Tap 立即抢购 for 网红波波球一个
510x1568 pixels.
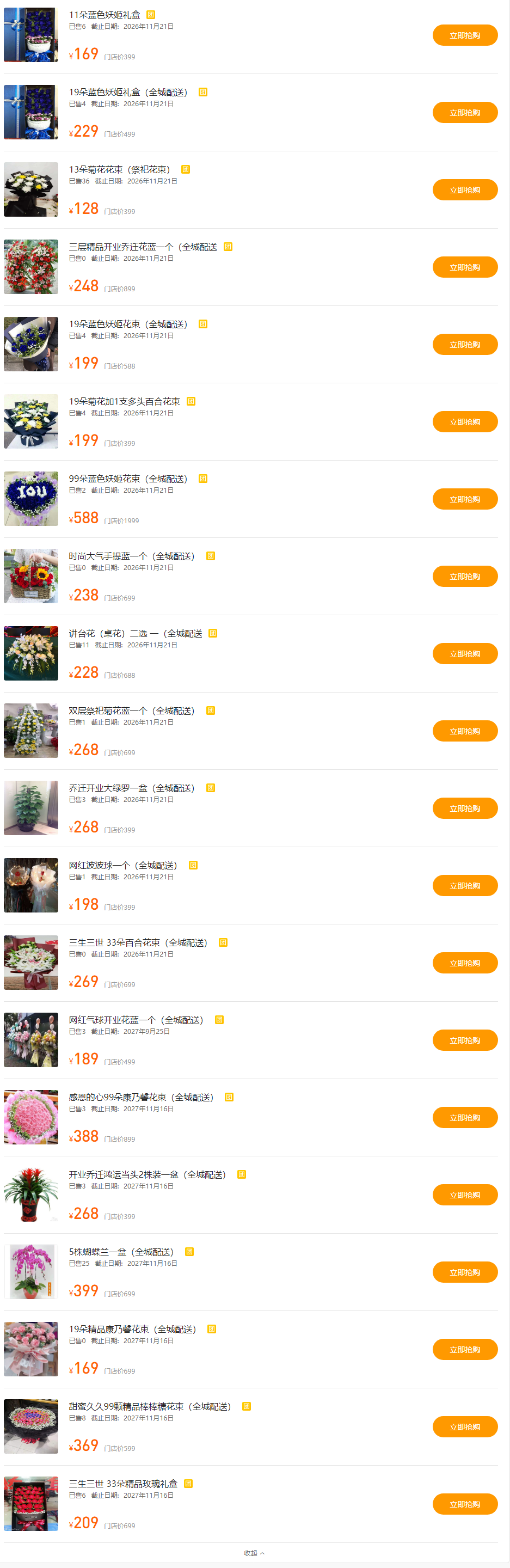(464, 886)
